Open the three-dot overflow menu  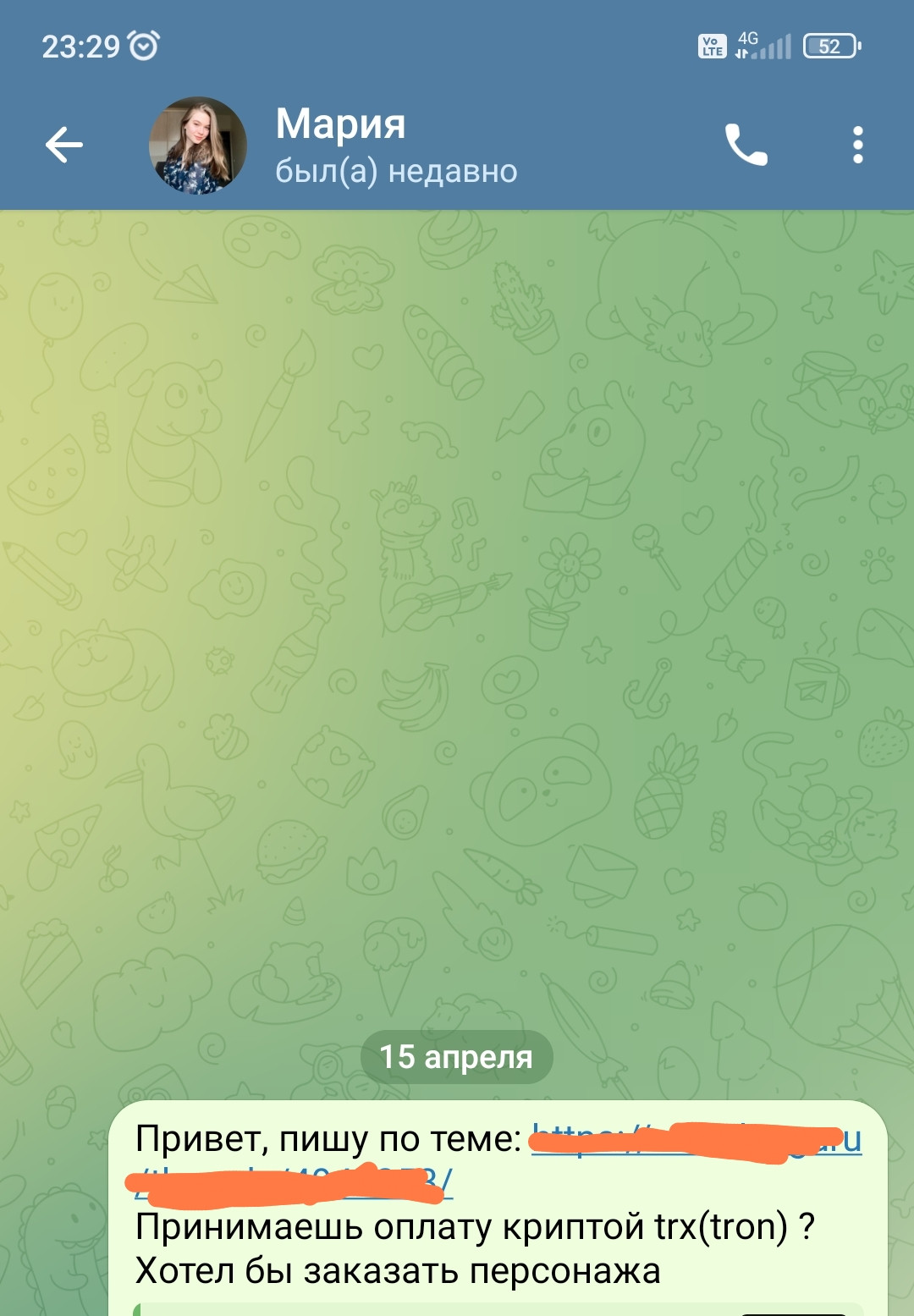tap(857, 145)
